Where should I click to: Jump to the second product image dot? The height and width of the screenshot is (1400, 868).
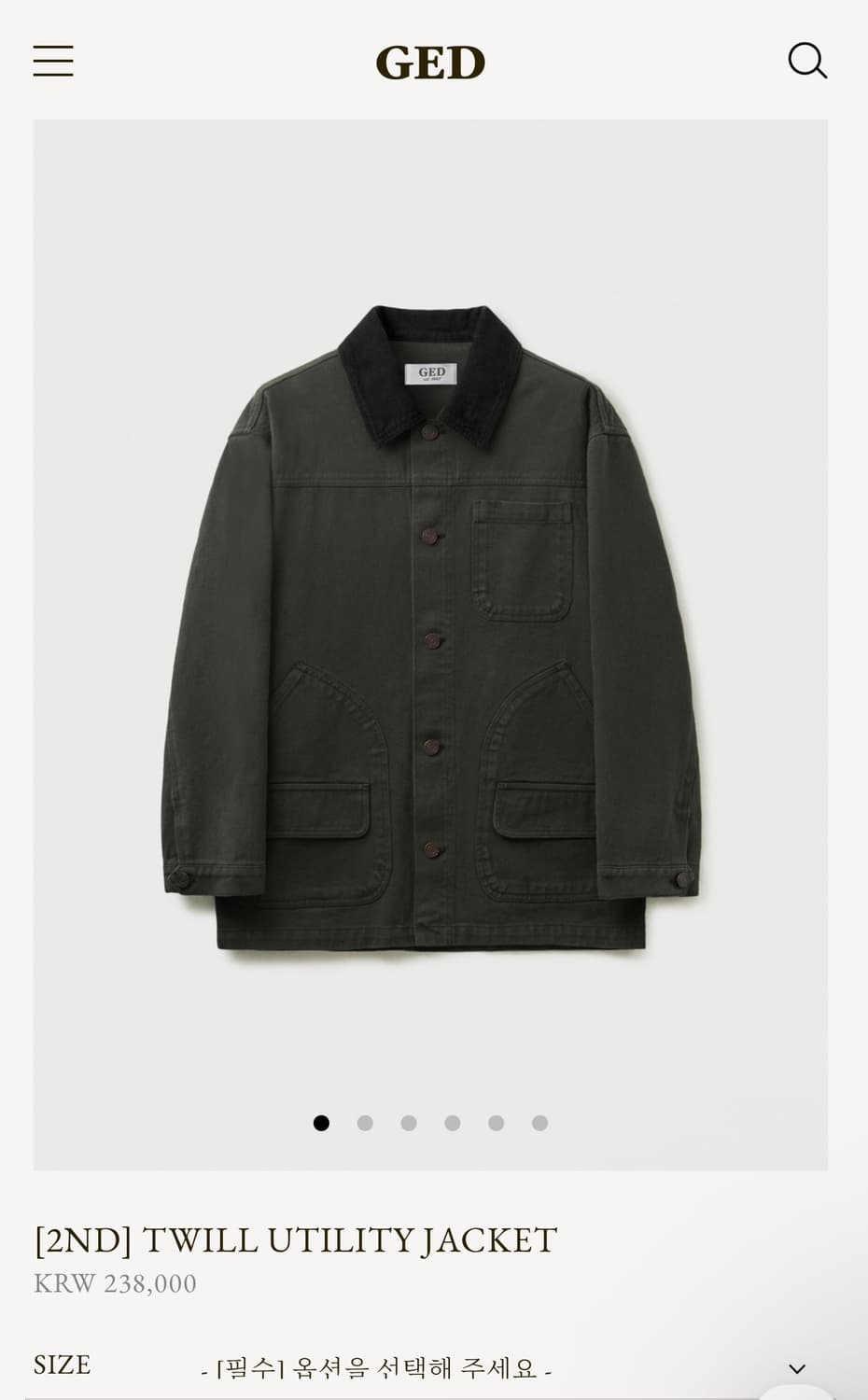[366, 1124]
